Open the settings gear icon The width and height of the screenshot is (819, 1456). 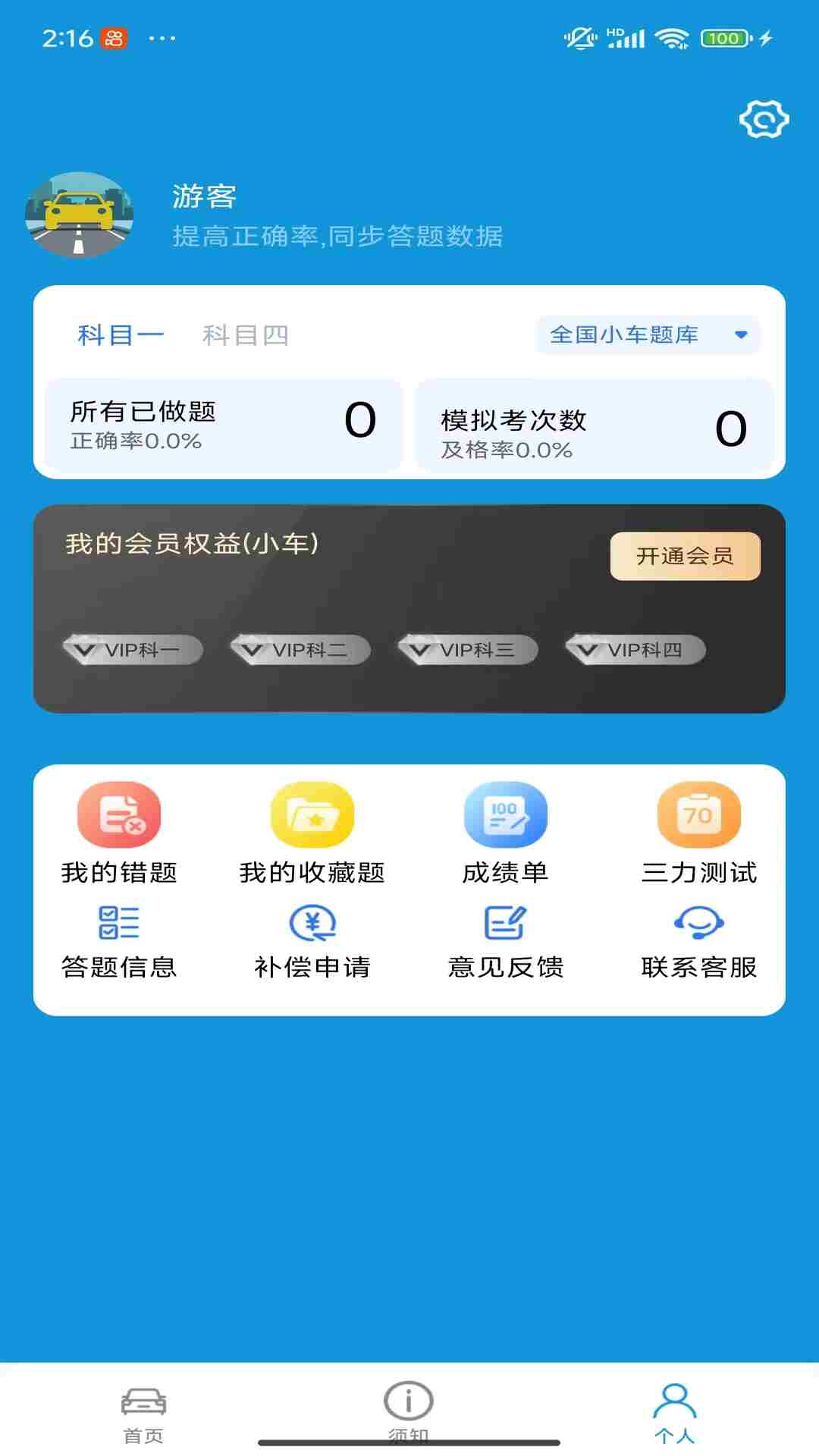click(764, 118)
